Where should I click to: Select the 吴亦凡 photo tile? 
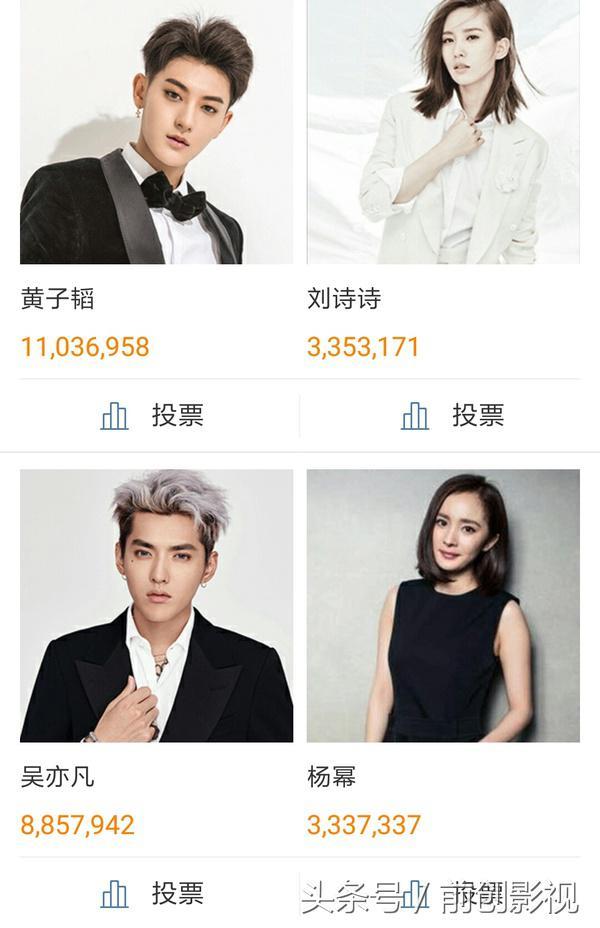click(x=157, y=606)
